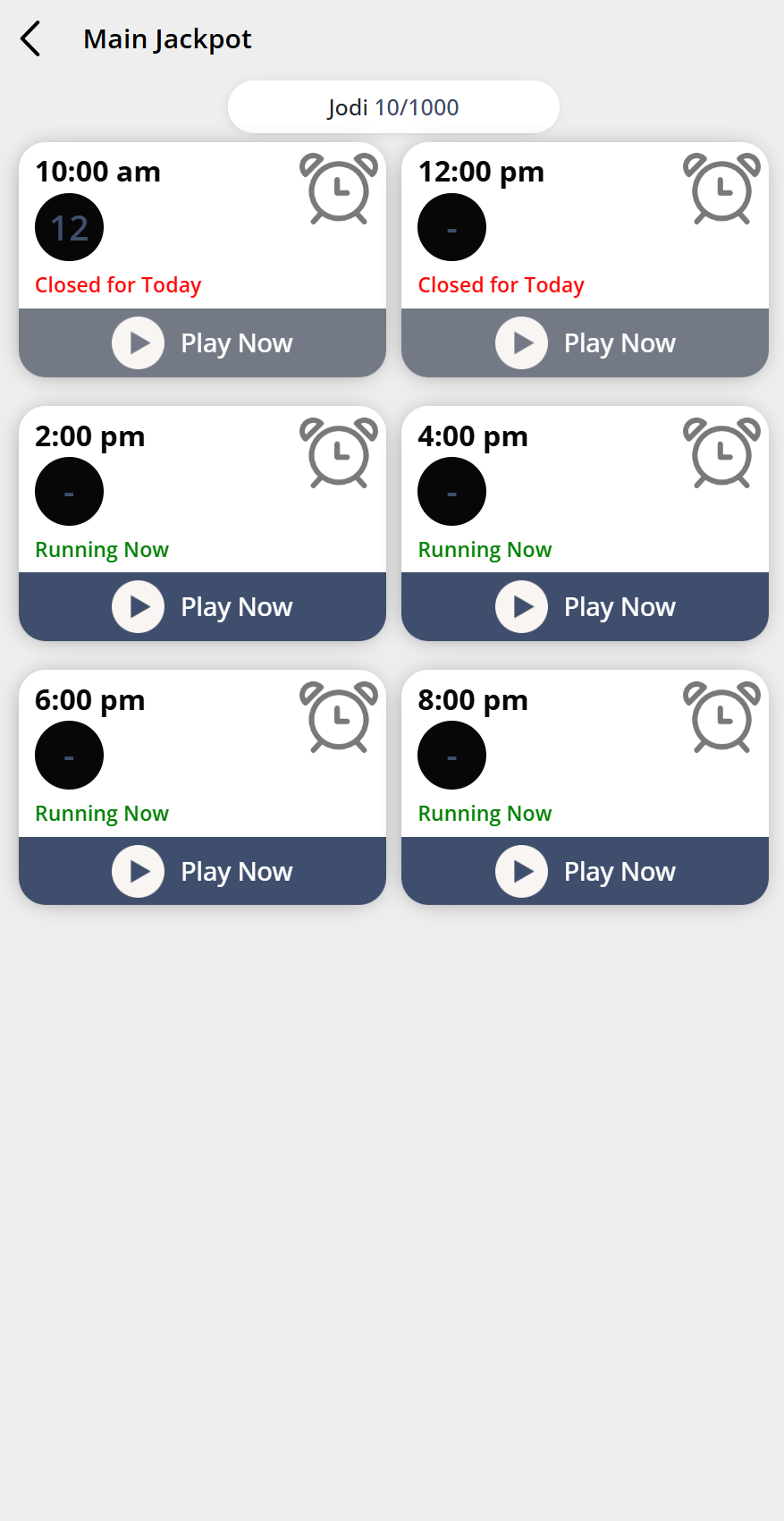Screen dimensions: 784x1521
Task: Select the black dash circle on 6:00 pm card
Action: [69, 755]
